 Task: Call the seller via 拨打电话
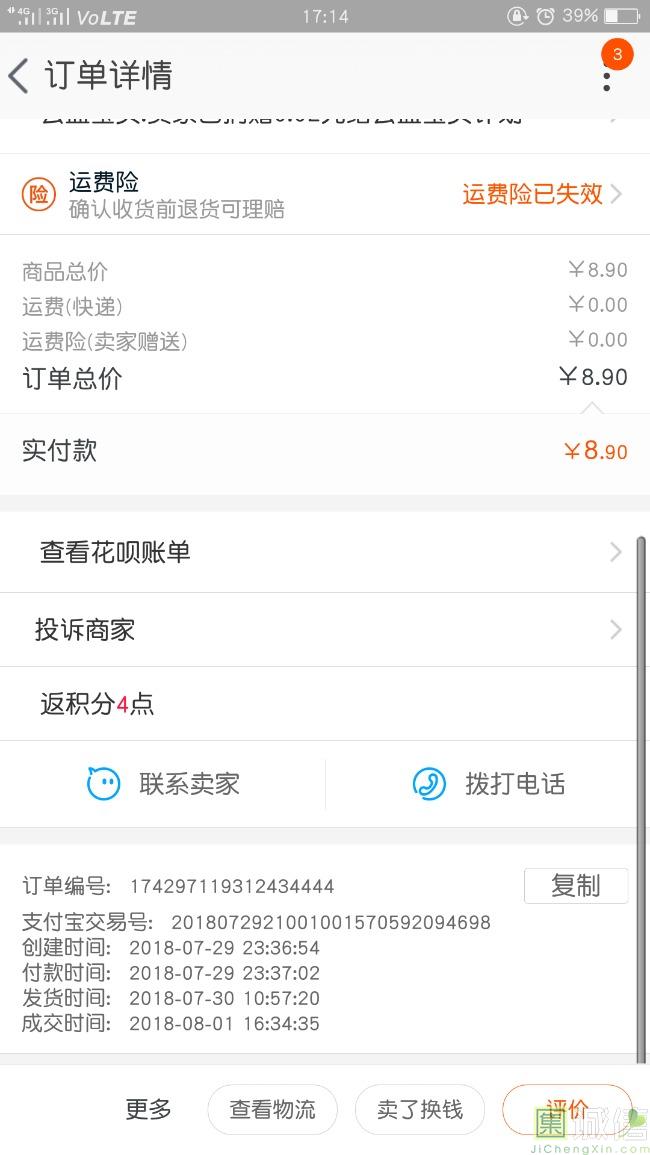point(489,784)
